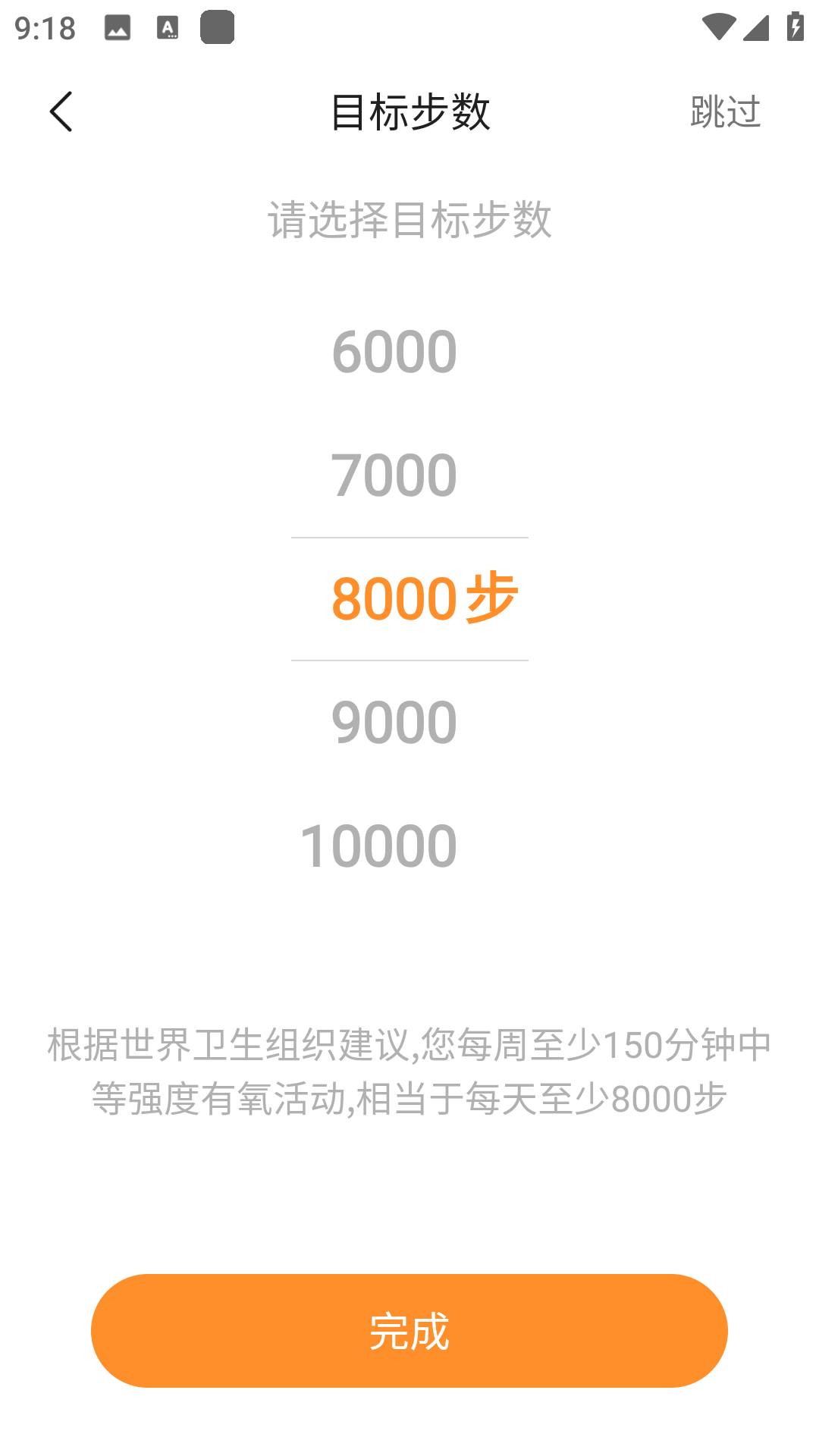
Task: Skip step goal setup via 跳过
Action: pyautogui.click(x=725, y=111)
